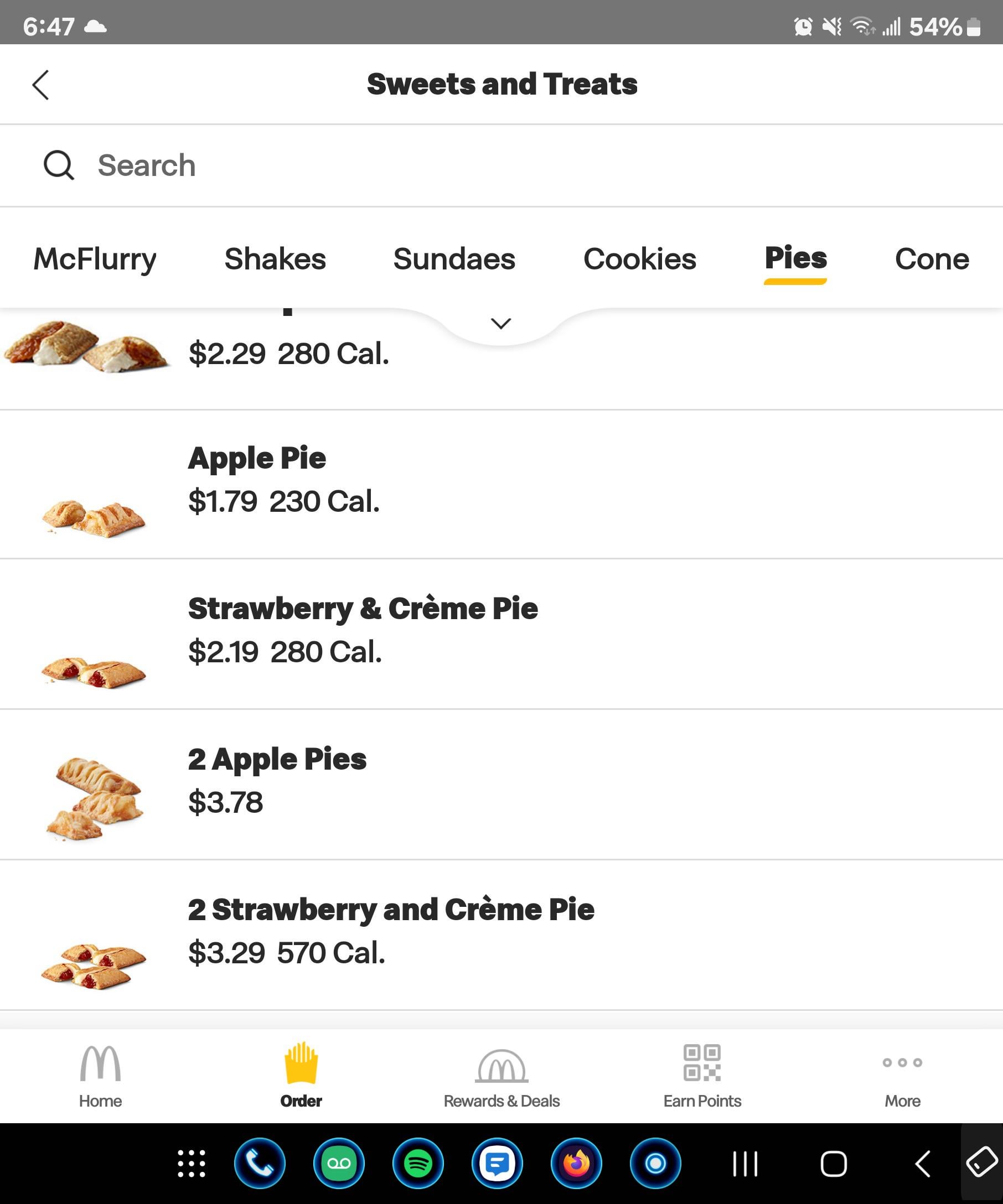Collapse the expanded pie item

500,323
